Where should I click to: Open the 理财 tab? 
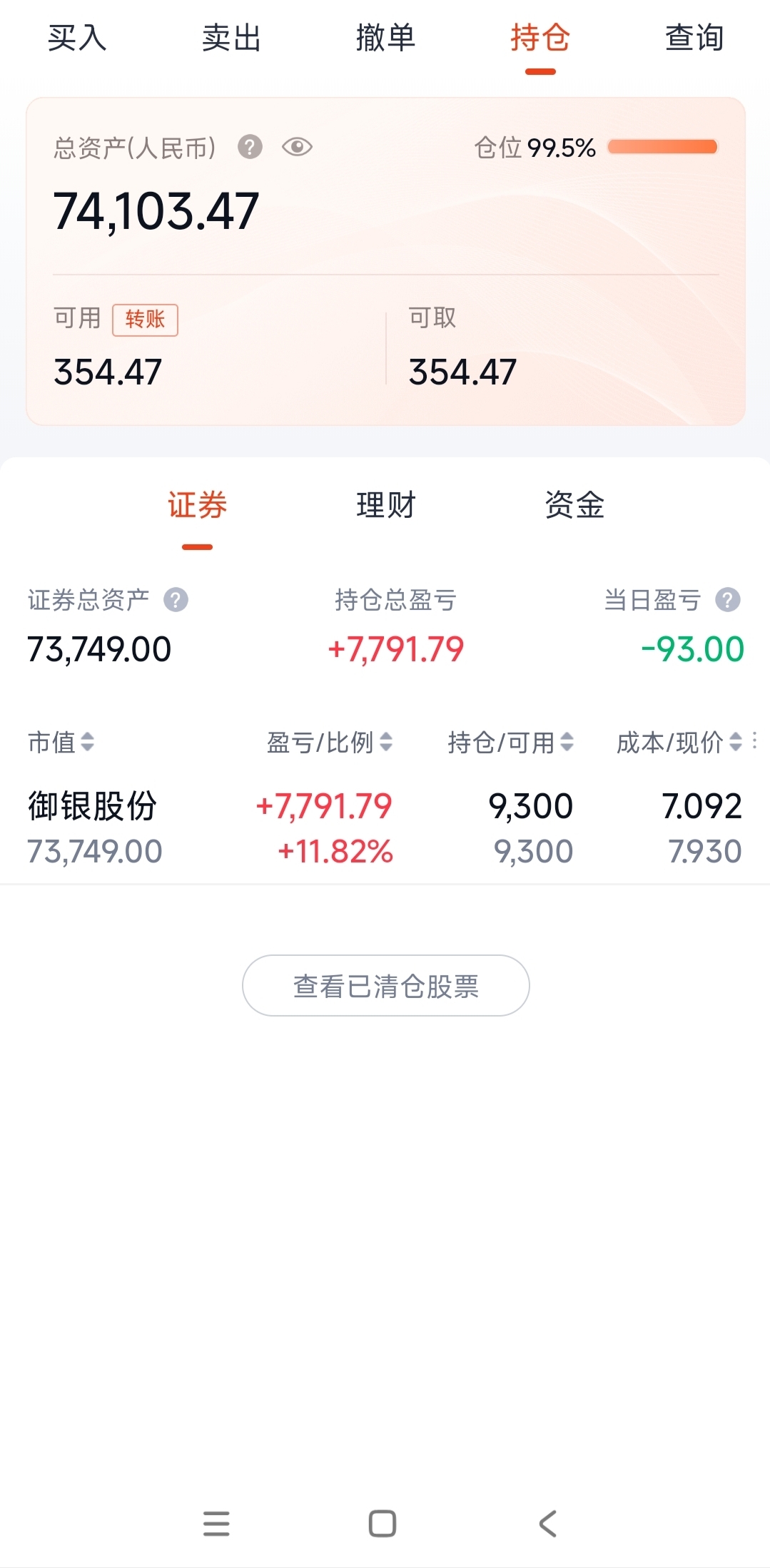pyautogui.click(x=384, y=506)
